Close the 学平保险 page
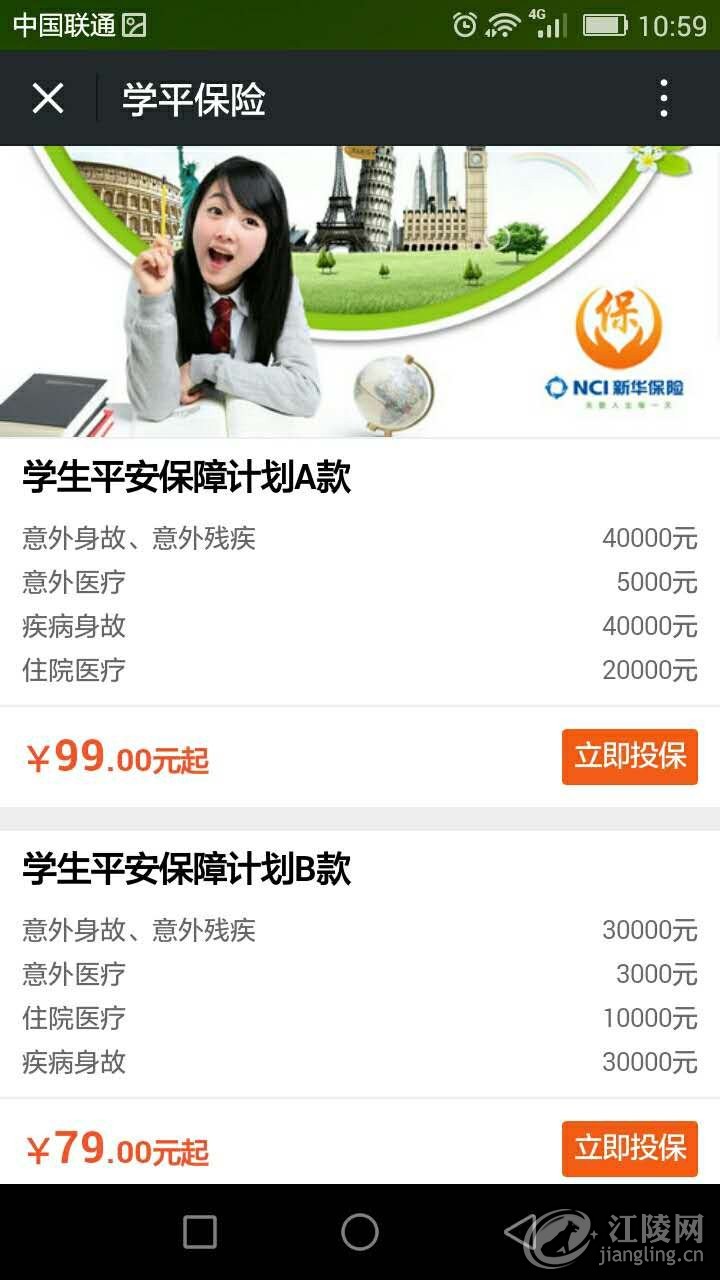Screen dimensions: 720x1280 point(48,99)
